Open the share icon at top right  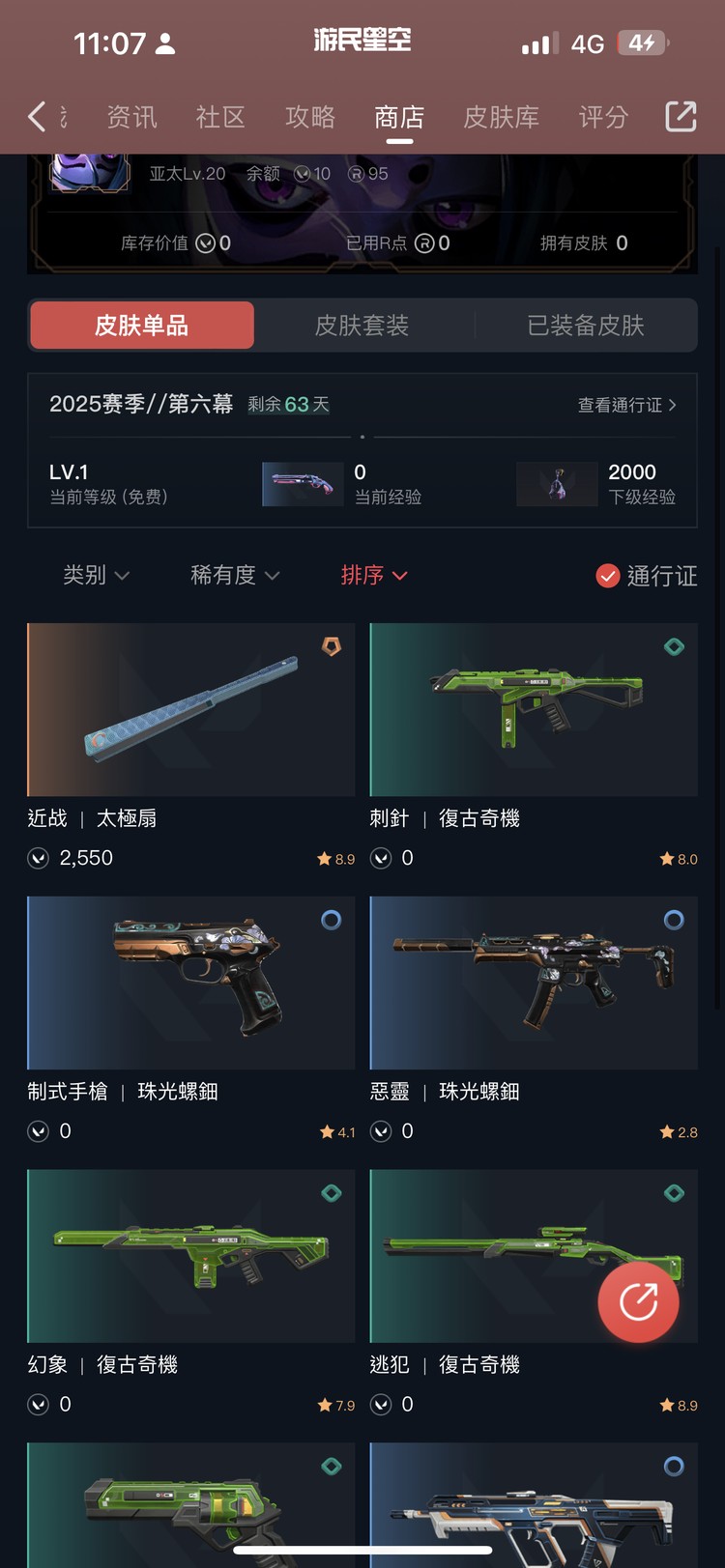coord(681,116)
